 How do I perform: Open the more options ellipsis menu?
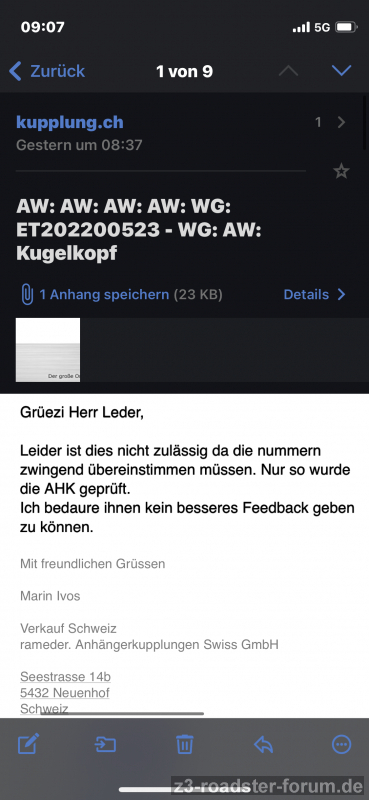coord(341,745)
